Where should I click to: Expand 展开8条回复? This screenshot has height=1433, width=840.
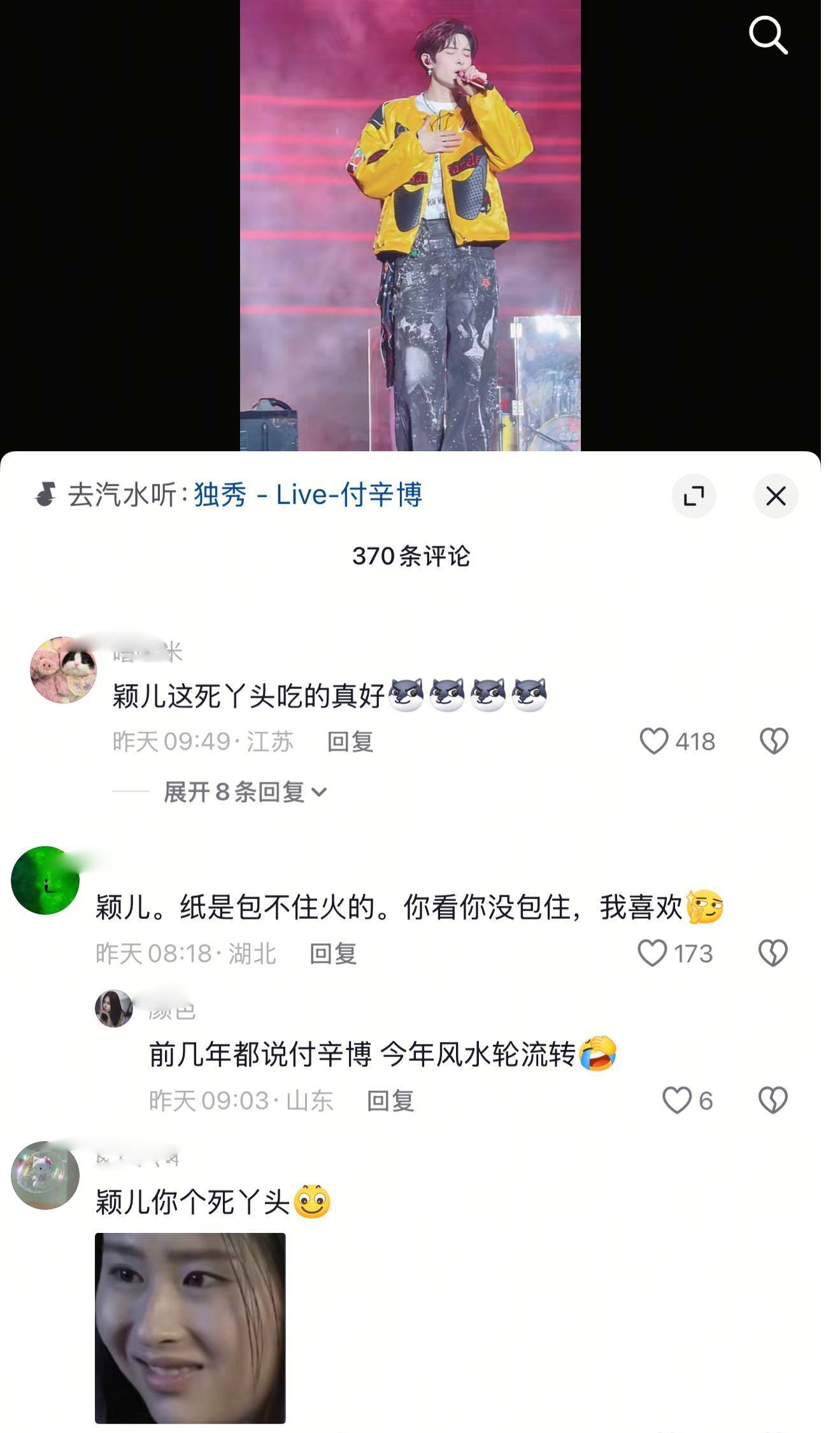[245, 792]
